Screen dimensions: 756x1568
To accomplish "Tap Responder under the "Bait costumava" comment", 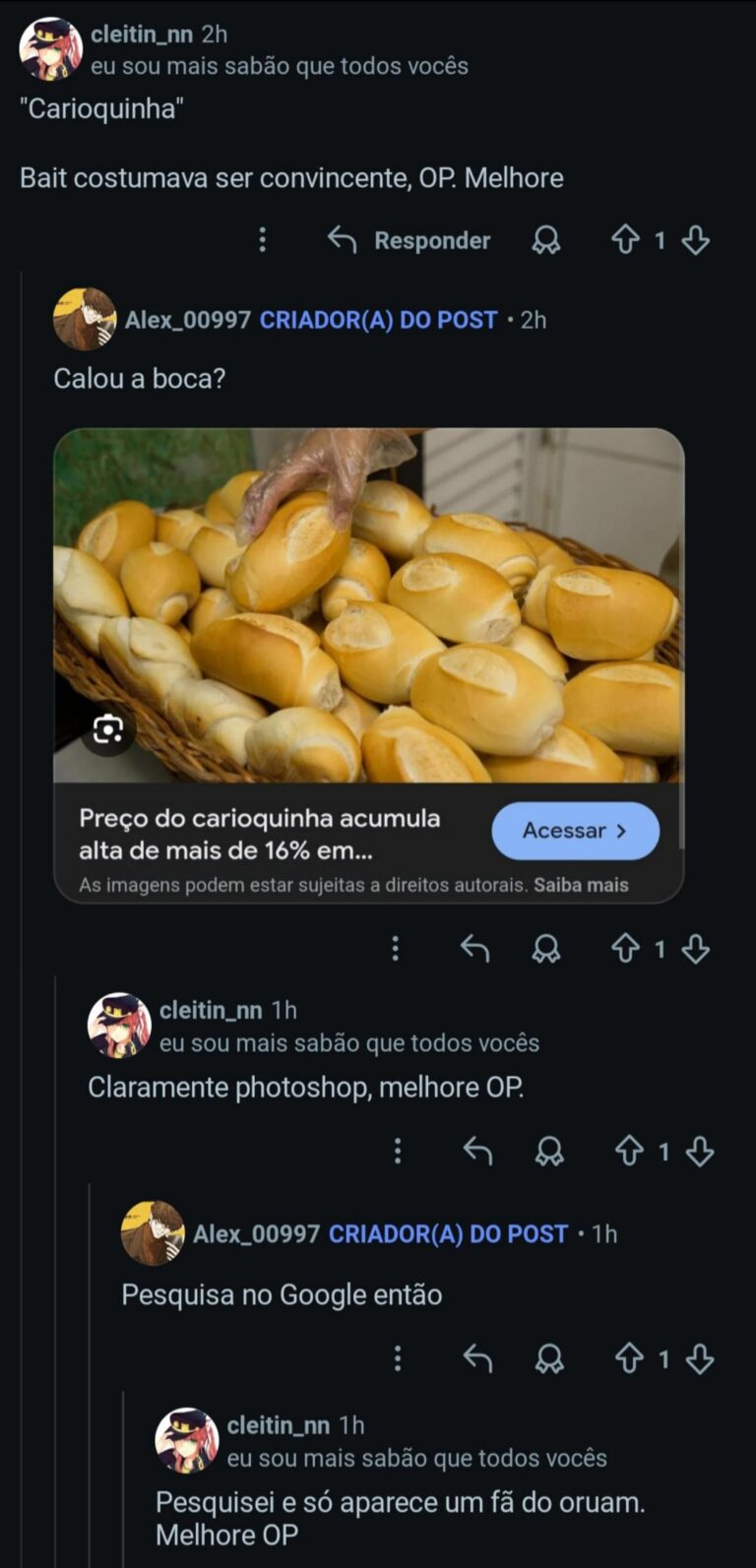I will point(409,240).
